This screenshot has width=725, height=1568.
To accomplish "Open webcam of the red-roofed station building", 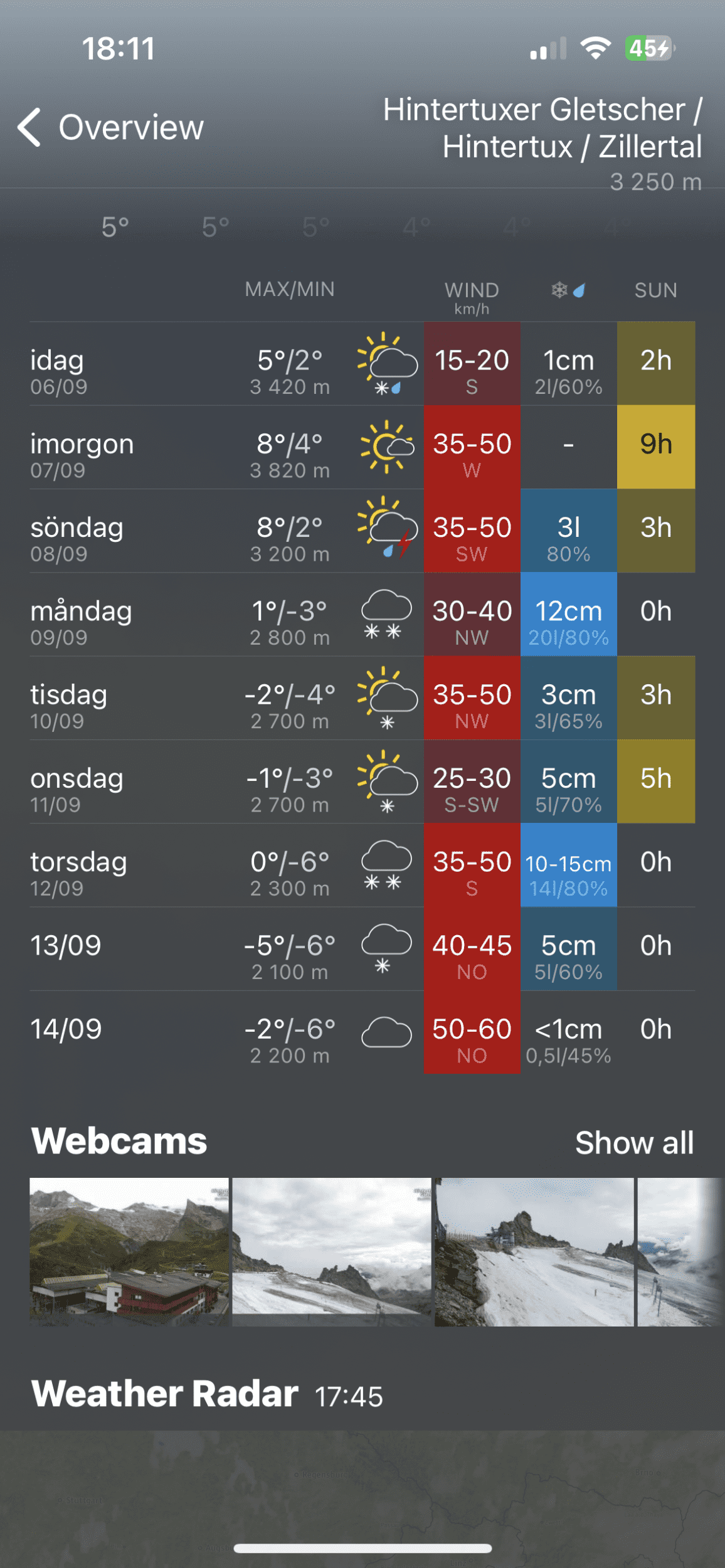I will (x=129, y=1252).
